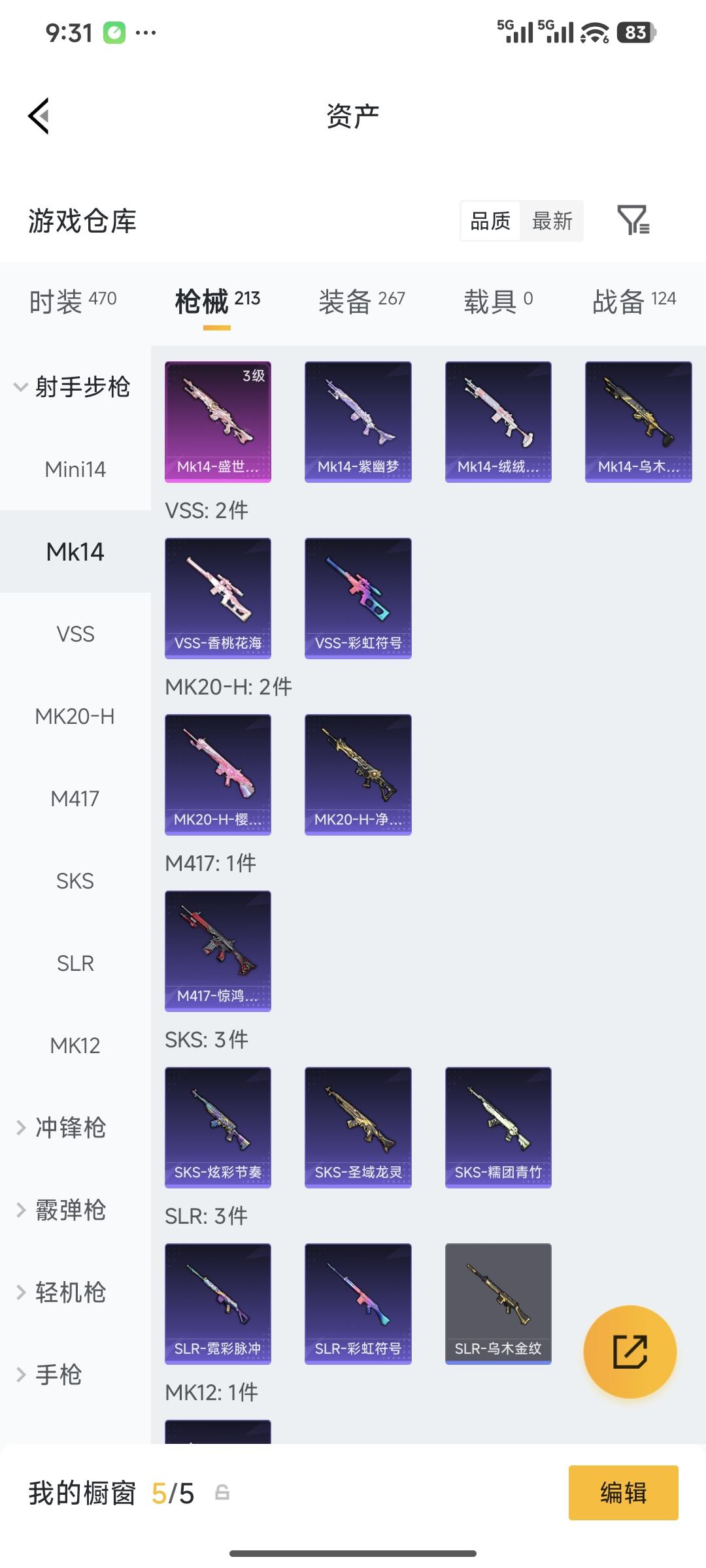Tap the 编辑 button for 我的橱窗
The image size is (706, 1568).
623,1493
